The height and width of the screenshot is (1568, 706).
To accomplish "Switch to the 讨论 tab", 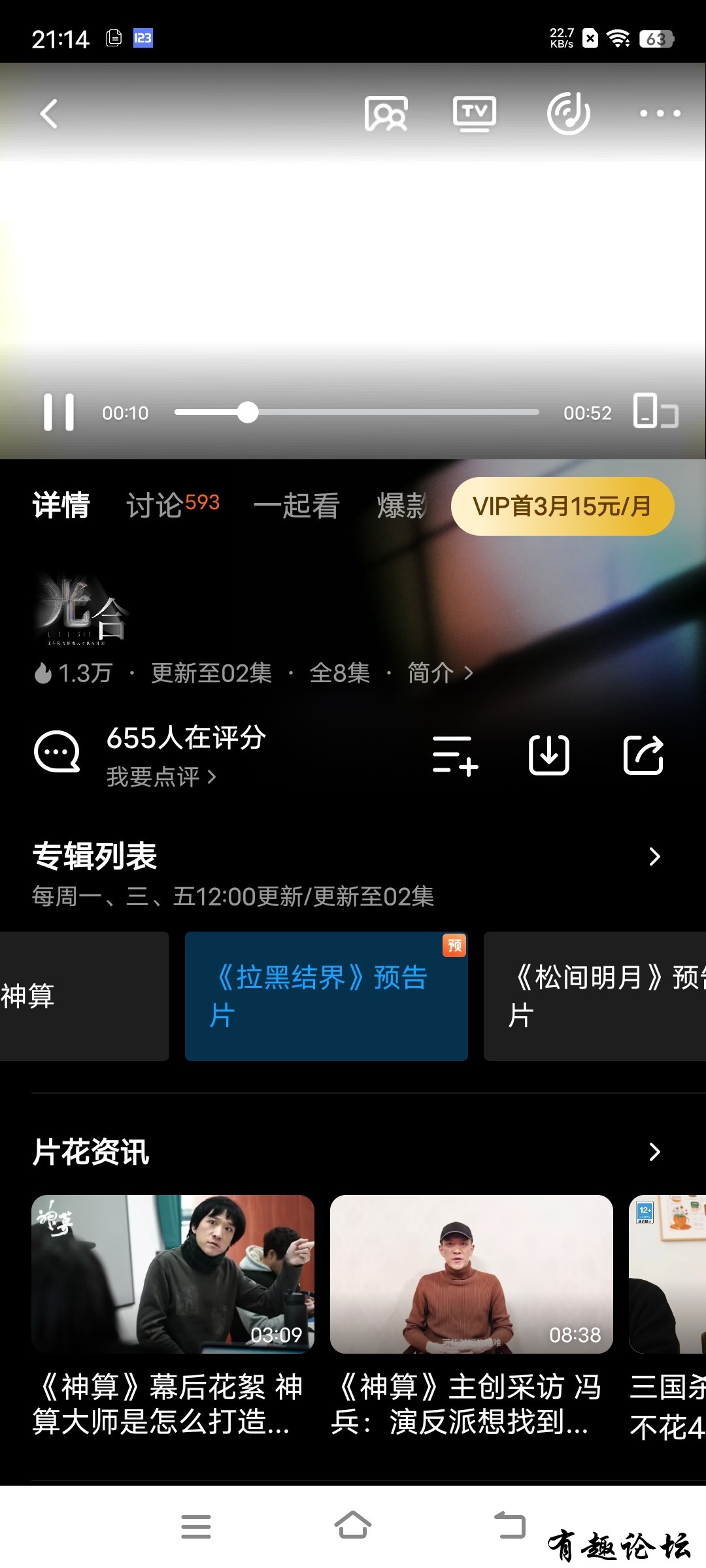I will 172,505.
